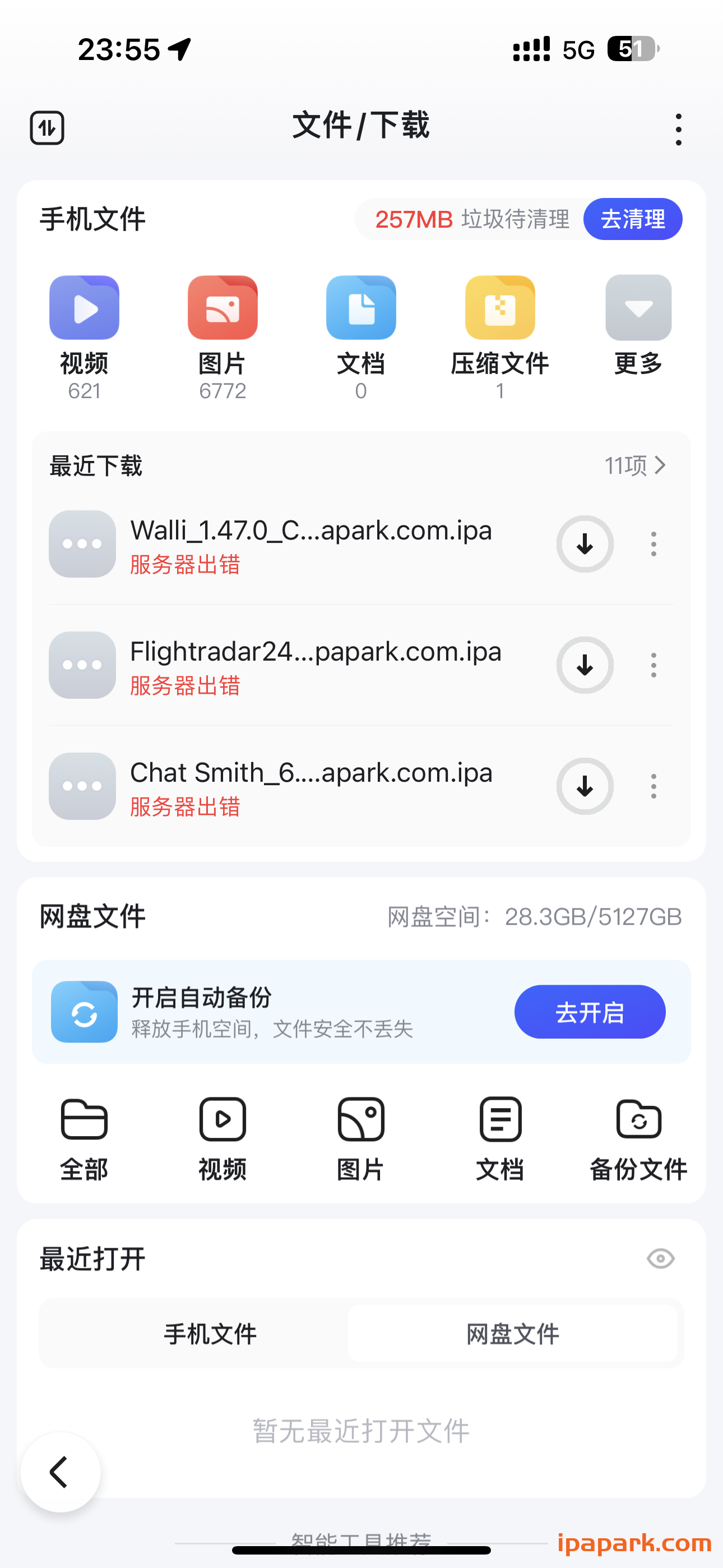Open more options for Chat Smith ipa
Viewport: 723px width, 1568px height.
pyautogui.click(x=654, y=786)
